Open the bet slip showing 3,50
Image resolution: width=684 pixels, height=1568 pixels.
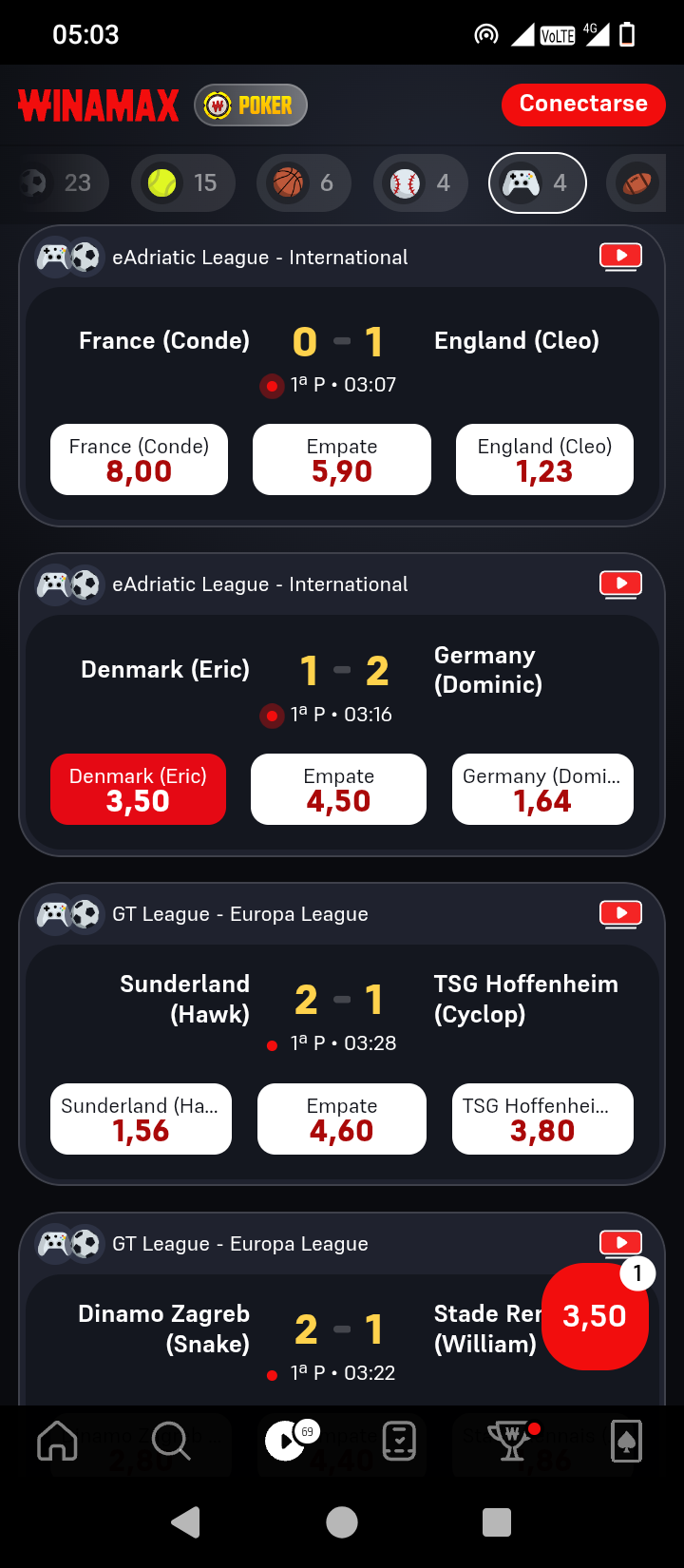595,1316
